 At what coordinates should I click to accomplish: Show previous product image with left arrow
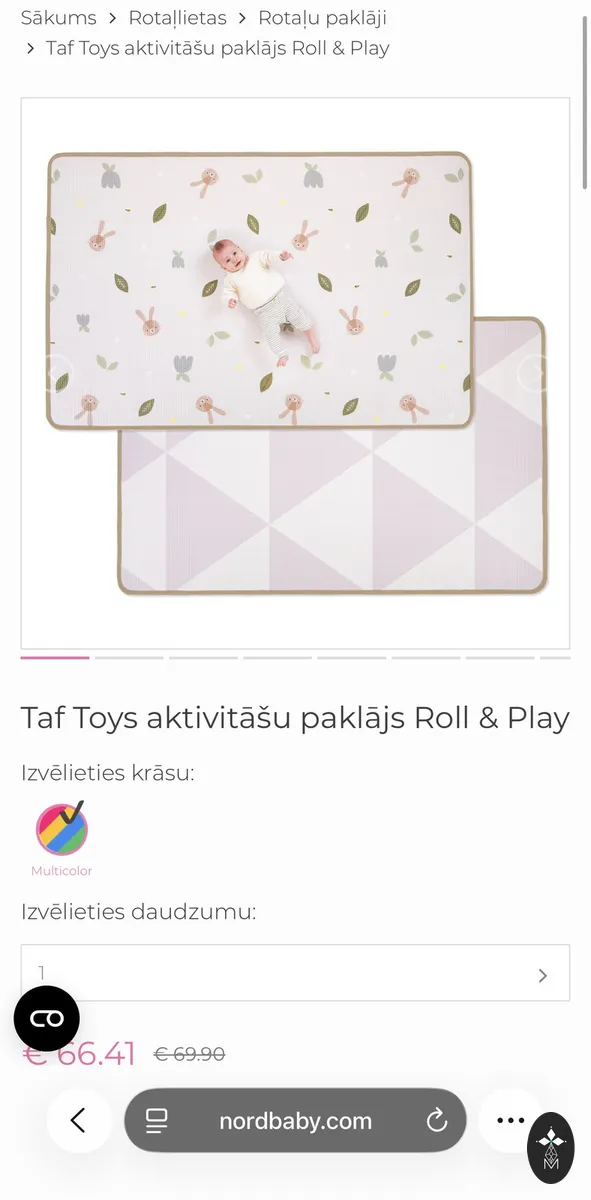(x=58, y=373)
